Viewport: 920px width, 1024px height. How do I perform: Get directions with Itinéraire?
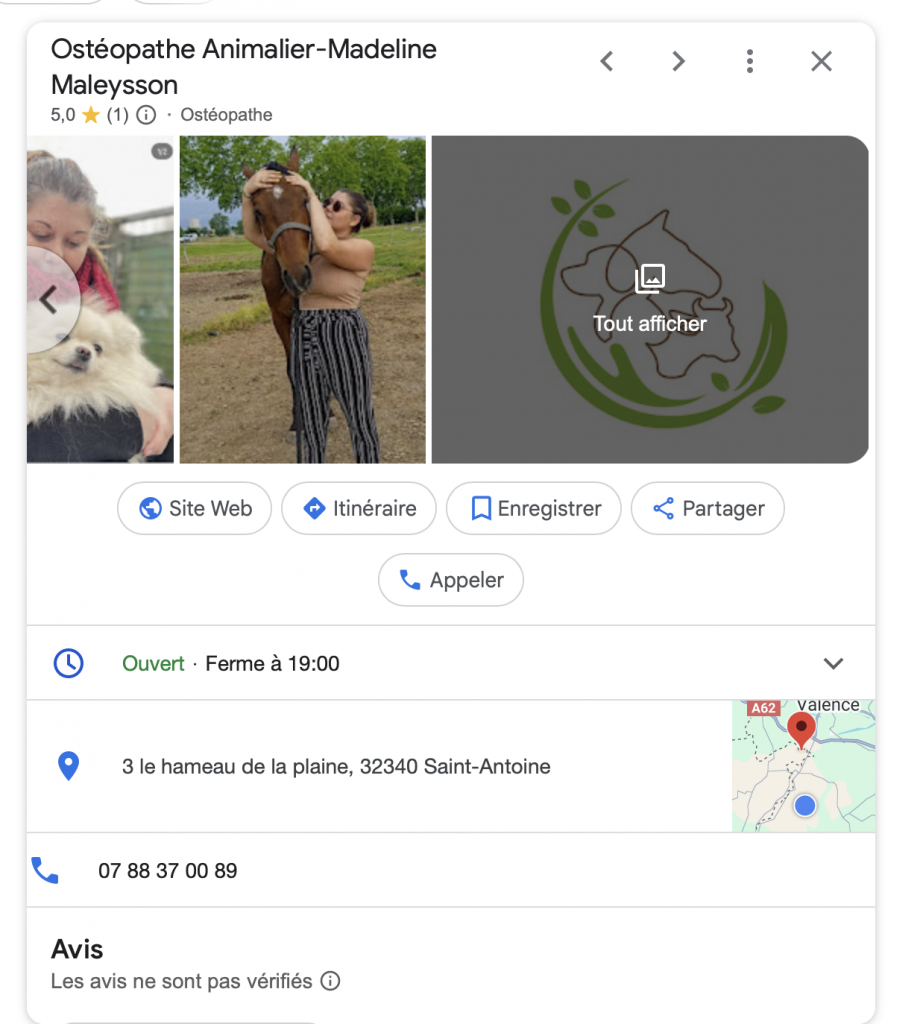pos(358,508)
